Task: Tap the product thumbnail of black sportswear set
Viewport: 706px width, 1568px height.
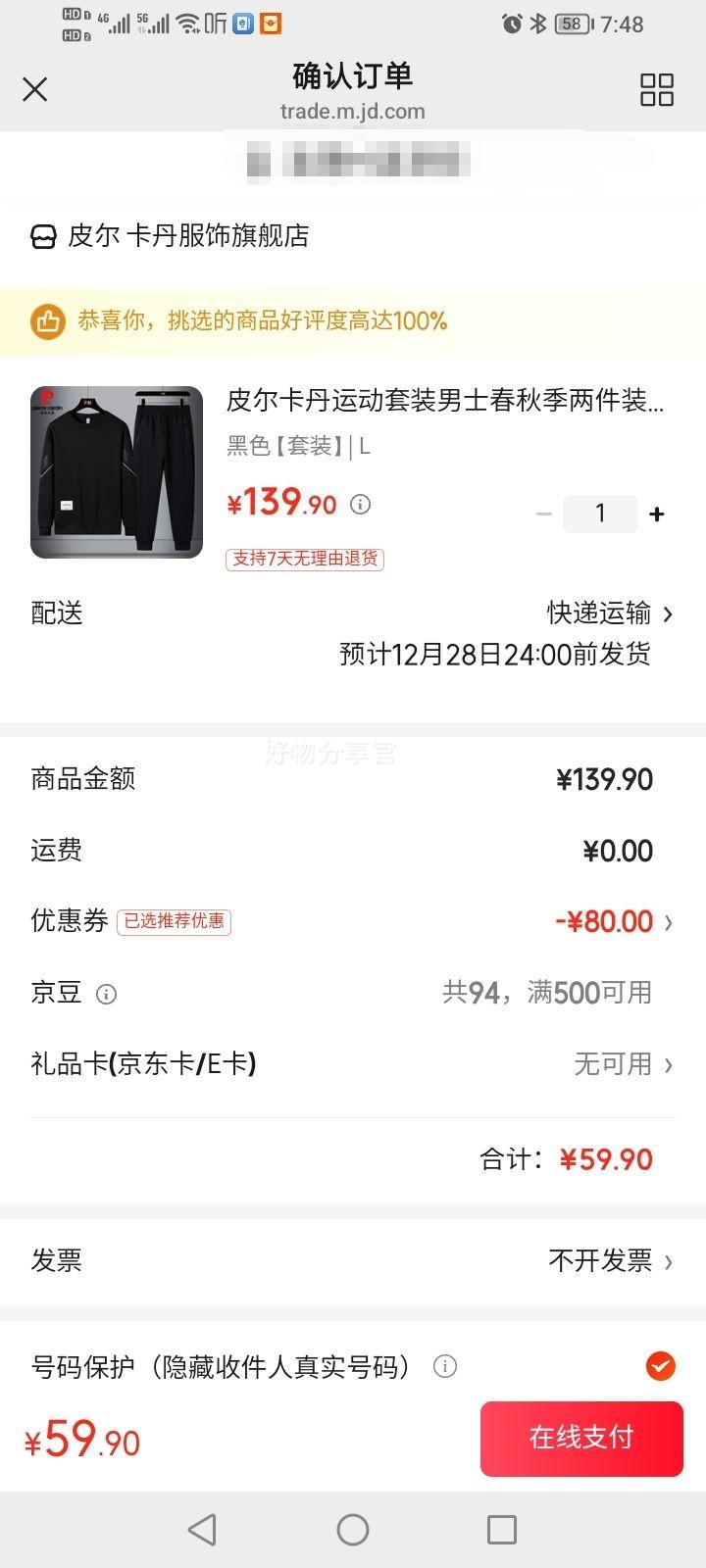Action: click(116, 471)
